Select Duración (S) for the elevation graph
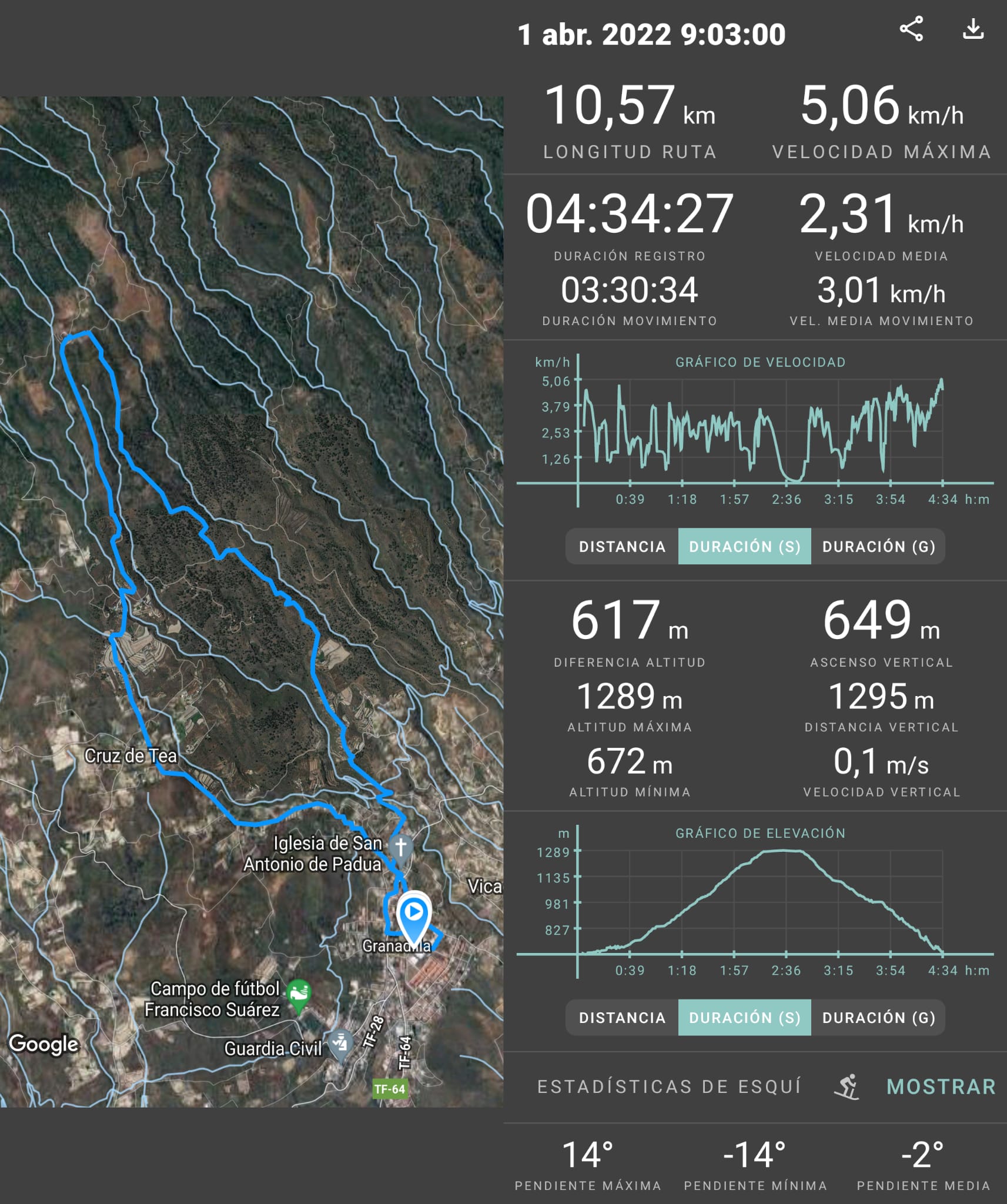Screen dimensions: 1007x1204 point(744,1018)
